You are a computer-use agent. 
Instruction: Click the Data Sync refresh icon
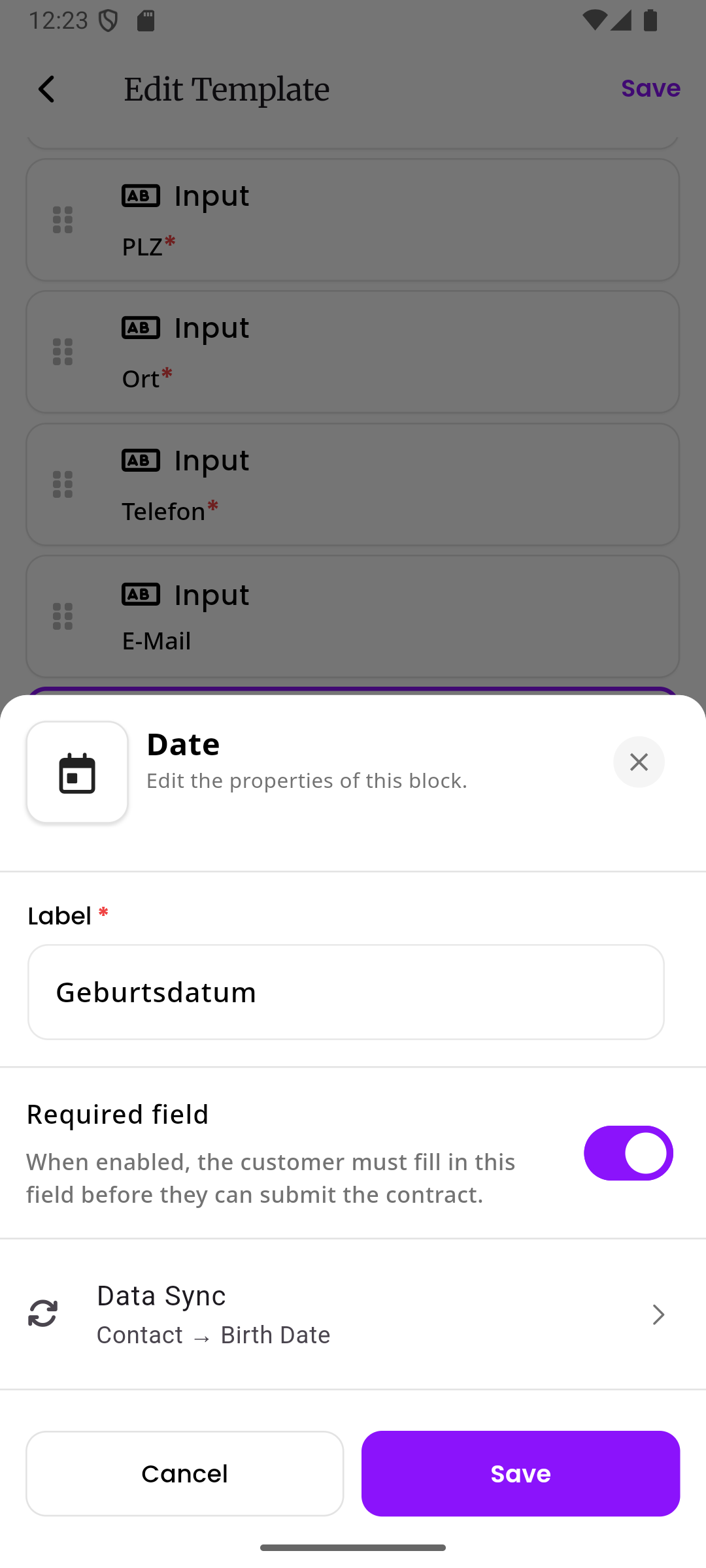tap(42, 1314)
